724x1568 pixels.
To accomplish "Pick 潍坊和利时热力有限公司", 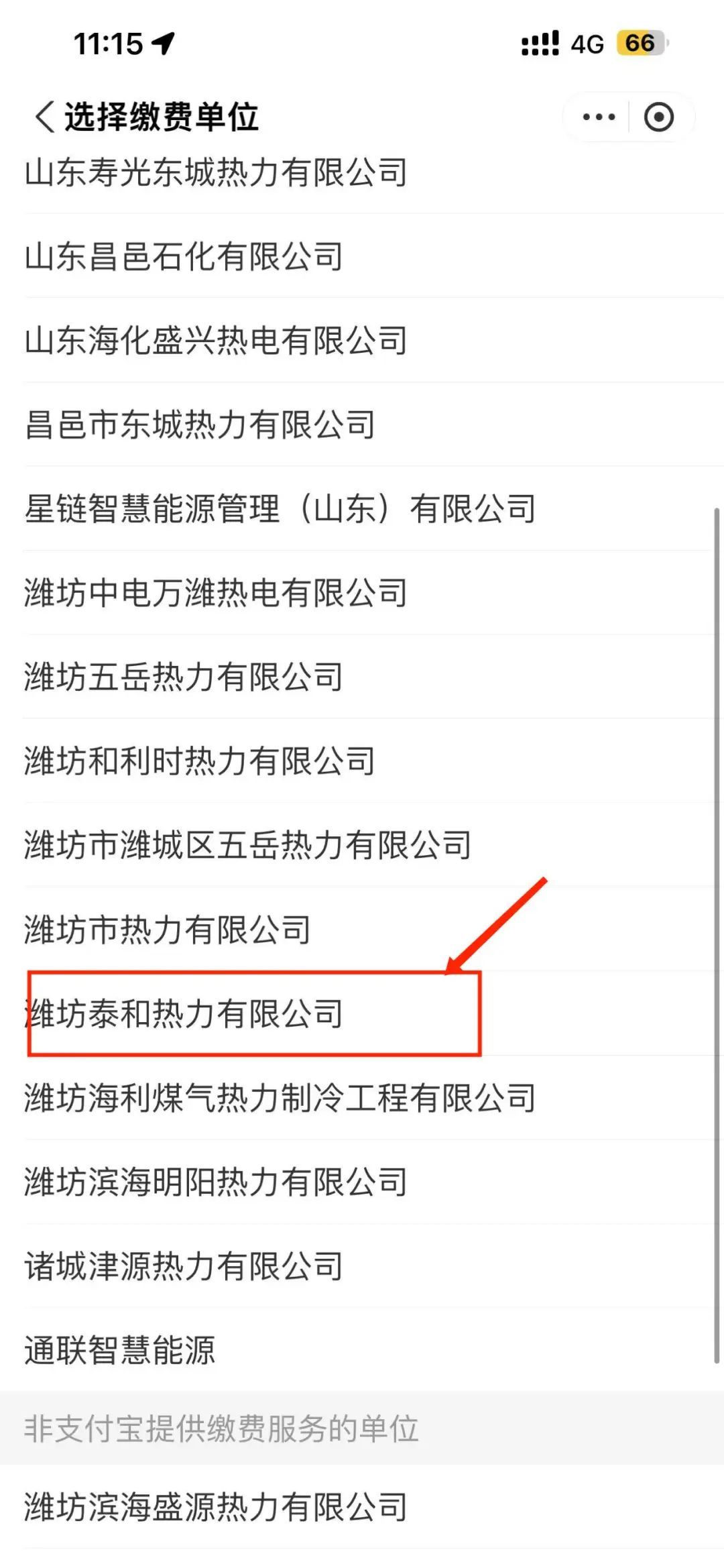I will pos(200,761).
